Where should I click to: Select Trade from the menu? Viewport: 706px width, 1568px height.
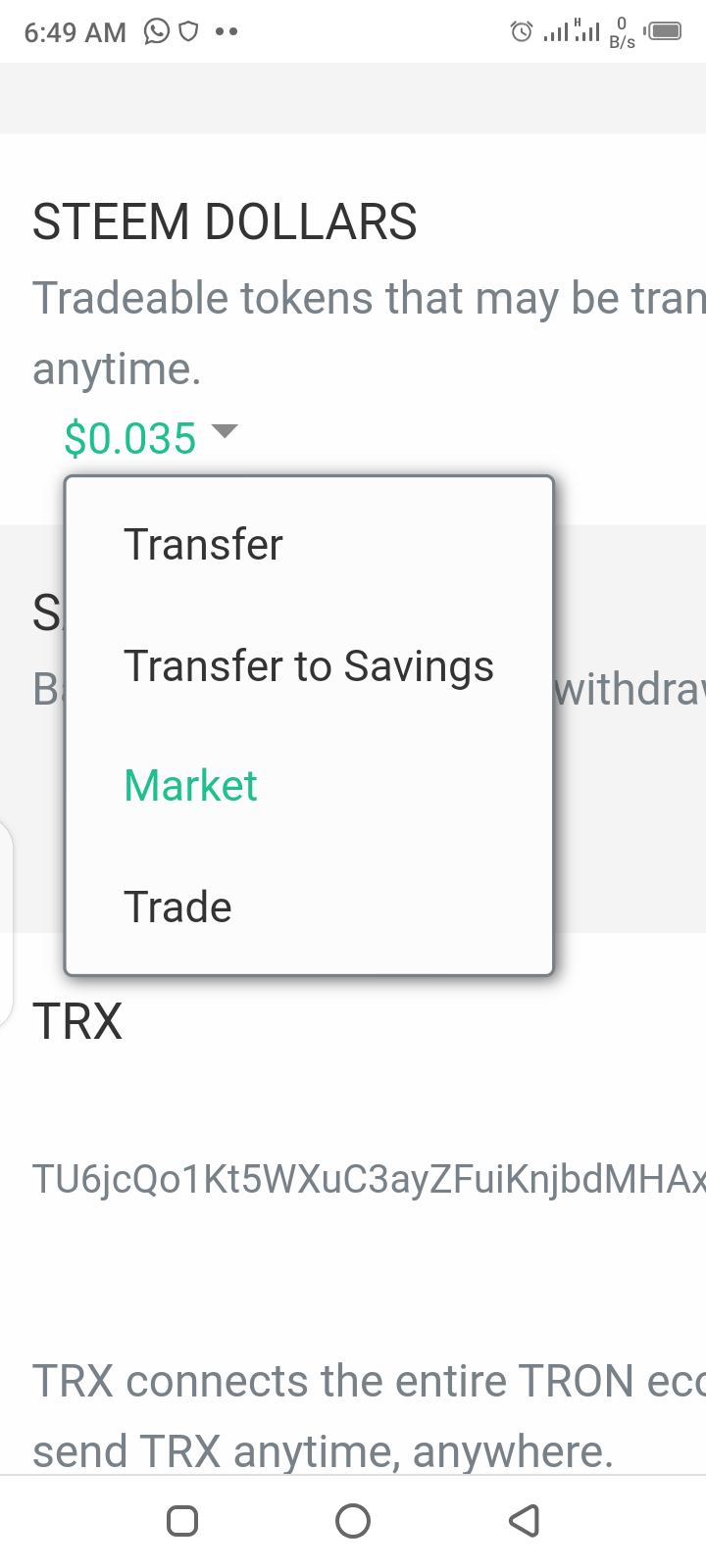[x=177, y=907]
